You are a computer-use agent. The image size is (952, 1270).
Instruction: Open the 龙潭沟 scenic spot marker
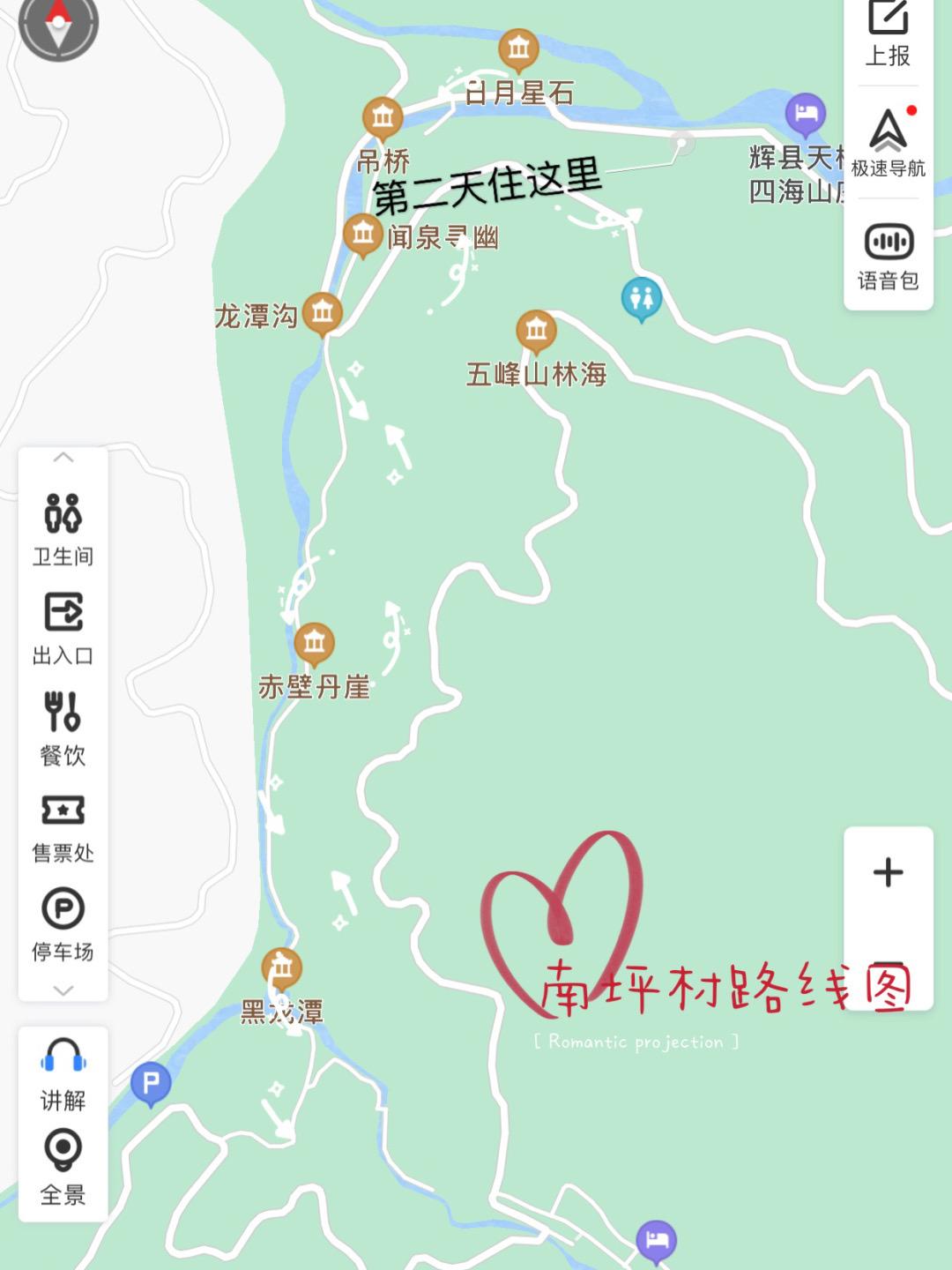tap(323, 310)
